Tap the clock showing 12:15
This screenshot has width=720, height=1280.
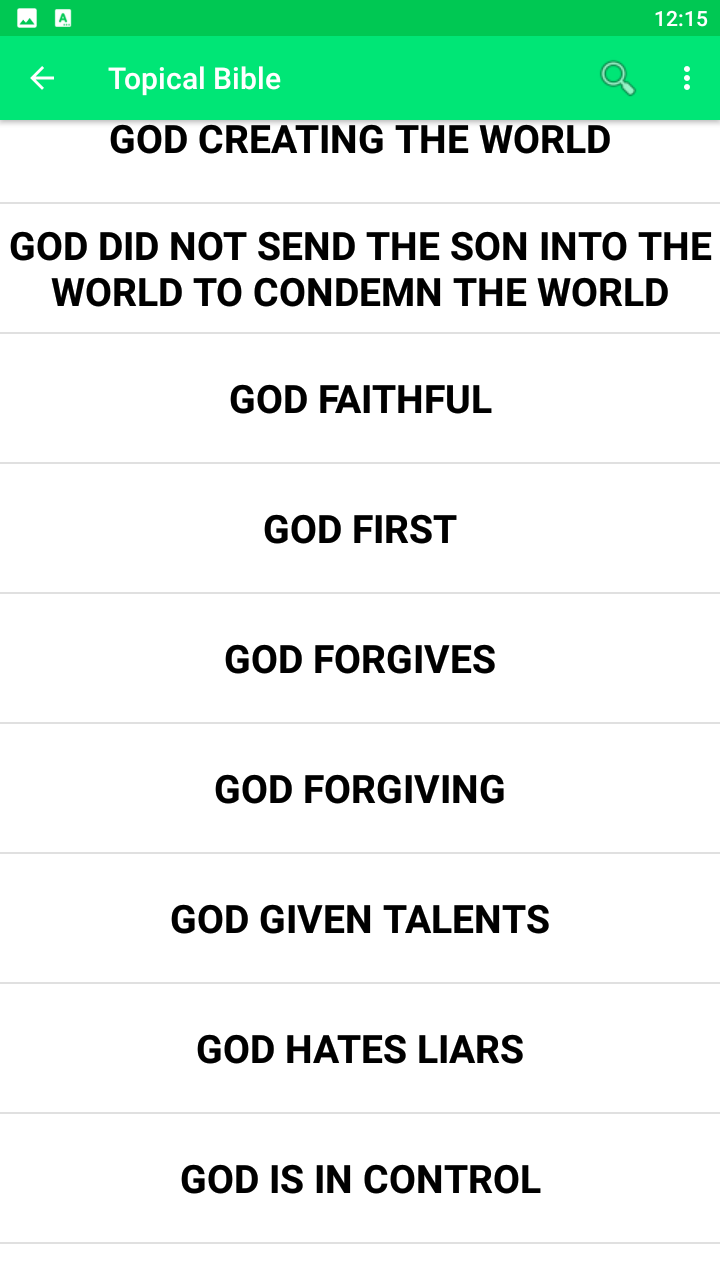point(682,17)
